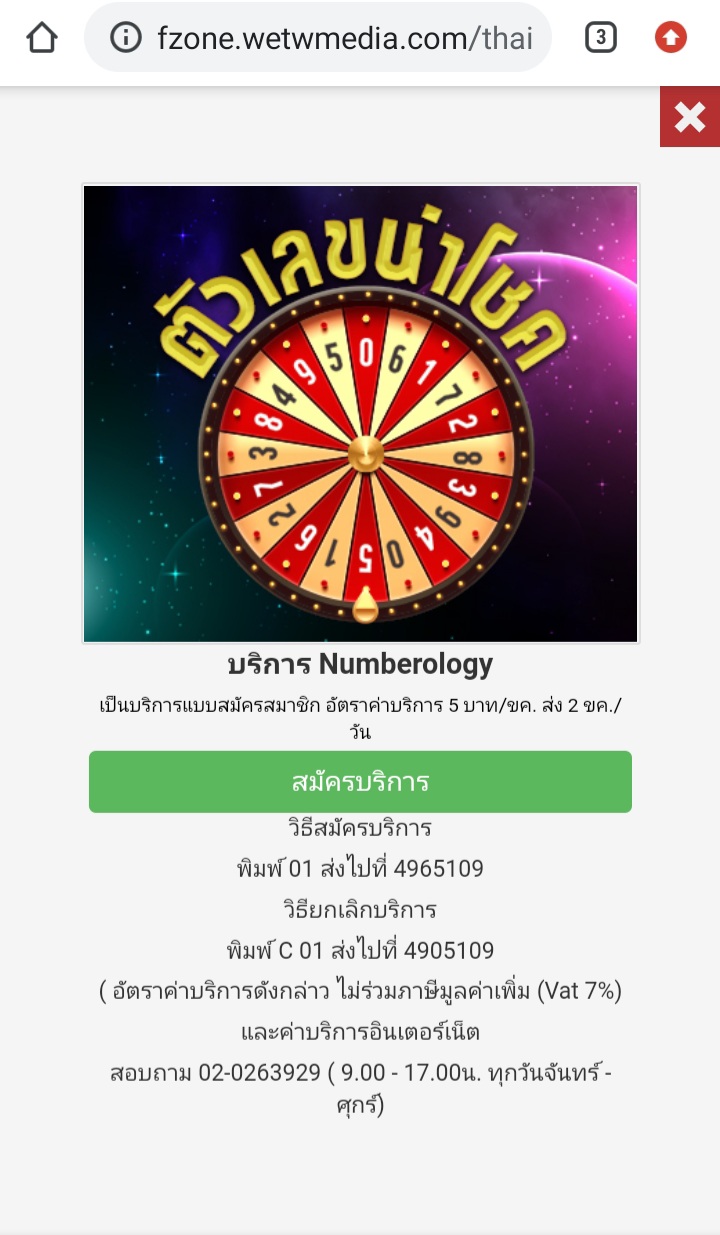Open the tab switcher showing 3 tabs
Image resolution: width=720 pixels, height=1235 pixels.
tap(600, 39)
